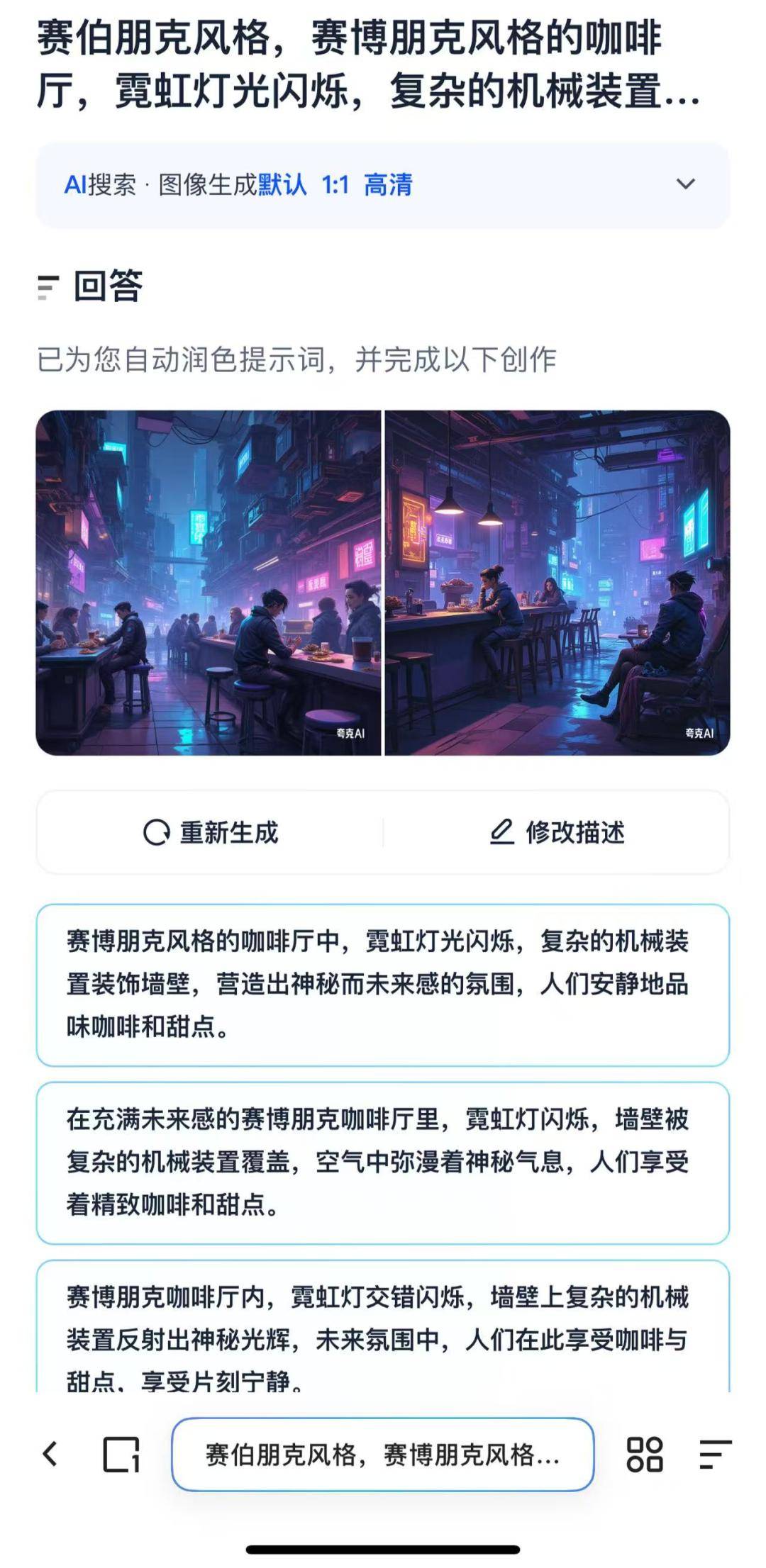Open the right generated cyberpunk café image
Screen dimensions: 766x1568
(x=557, y=583)
